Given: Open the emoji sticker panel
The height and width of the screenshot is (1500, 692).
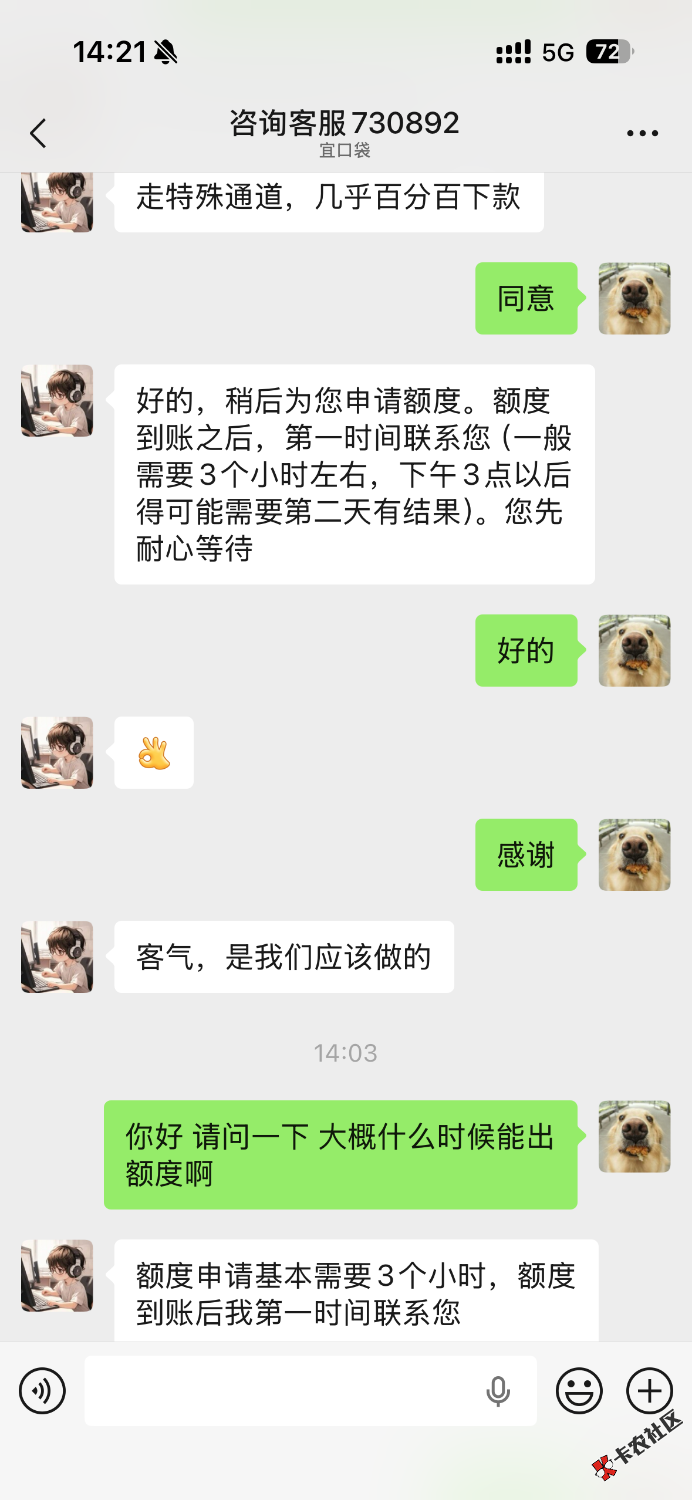Looking at the screenshot, I should click(579, 1390).
